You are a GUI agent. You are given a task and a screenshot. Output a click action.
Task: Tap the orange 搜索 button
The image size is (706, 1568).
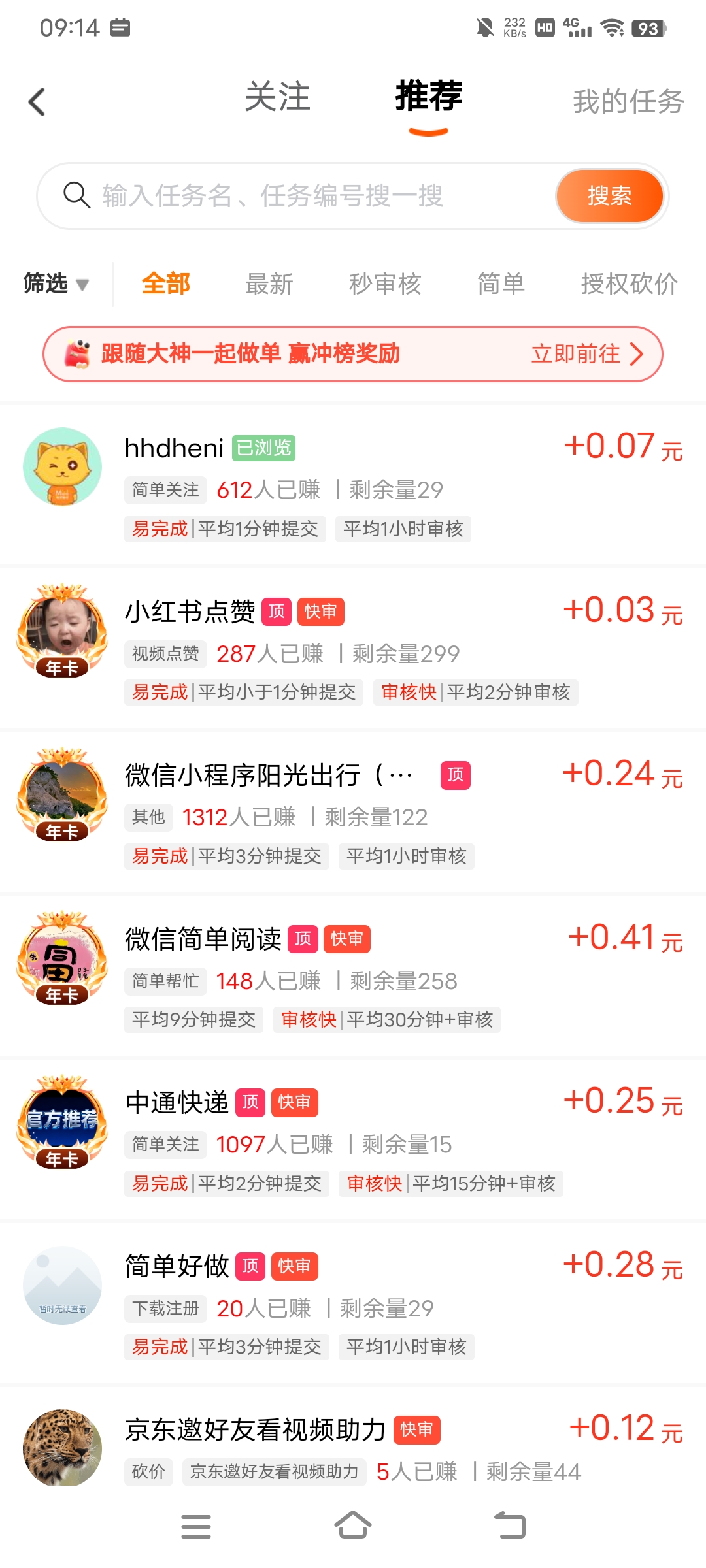coord(609,196)
